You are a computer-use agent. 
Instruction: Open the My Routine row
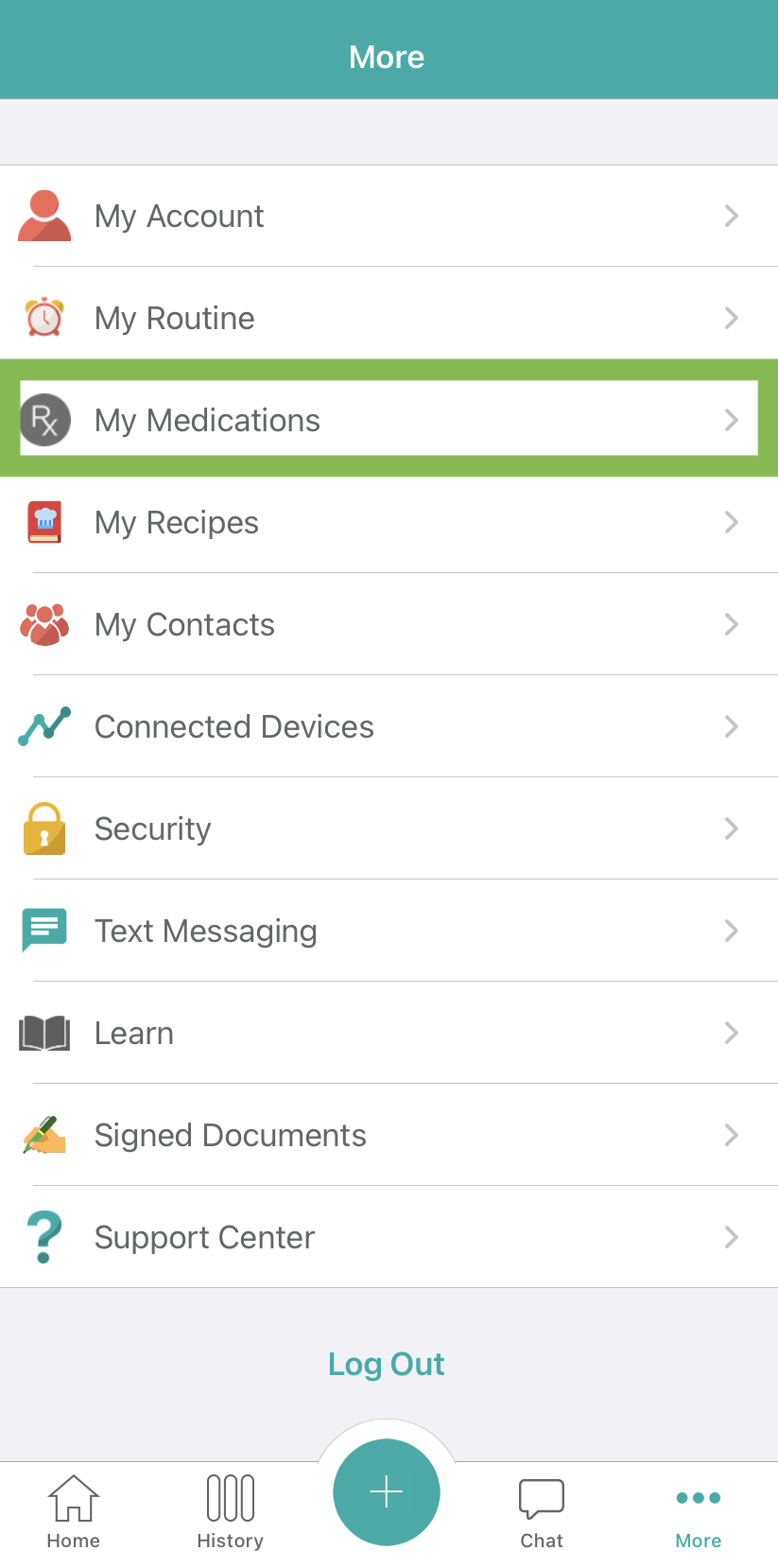click(389, 318)
